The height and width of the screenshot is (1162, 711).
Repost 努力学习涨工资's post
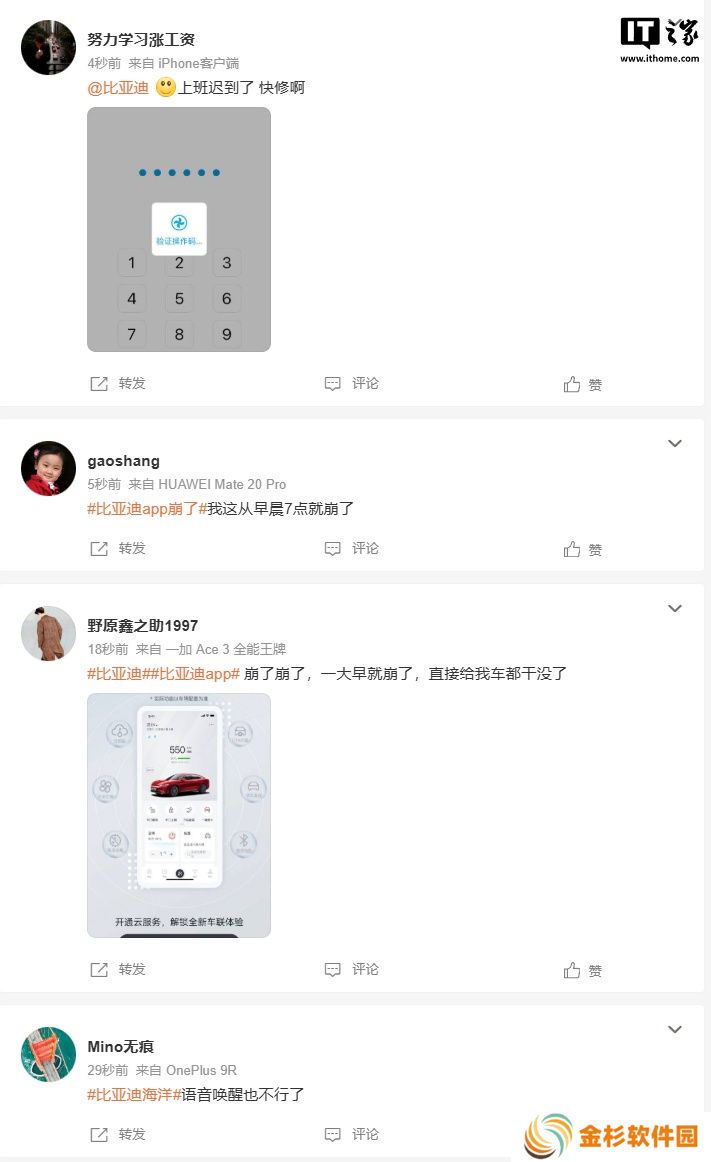(x=118, y=383)
